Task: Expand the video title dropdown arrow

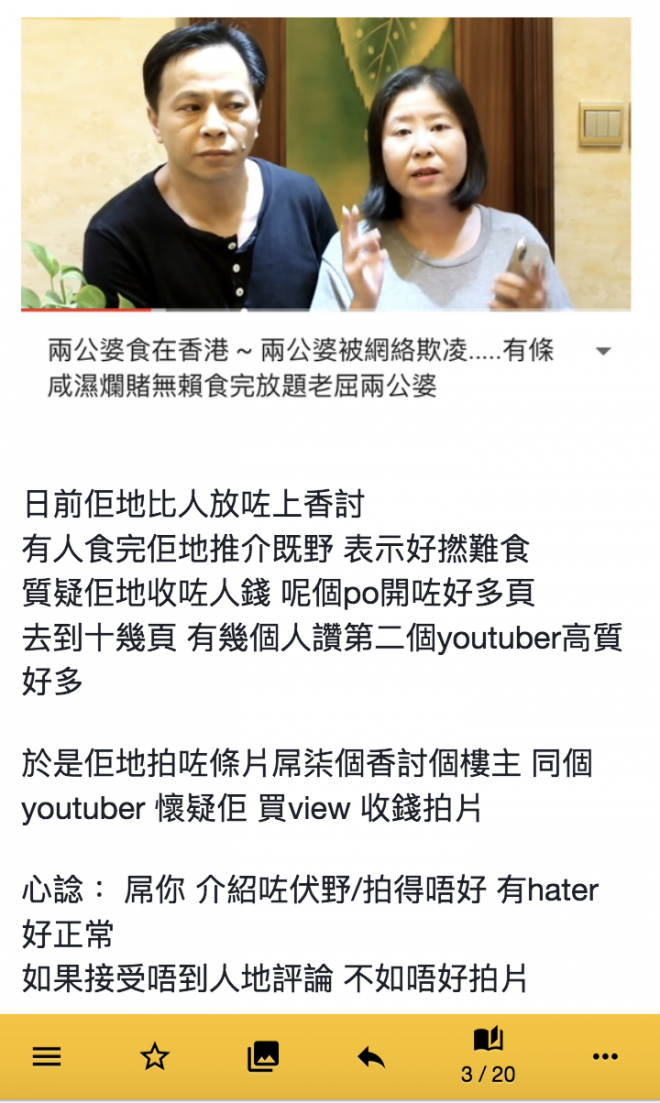Action: tap(603, 352)
